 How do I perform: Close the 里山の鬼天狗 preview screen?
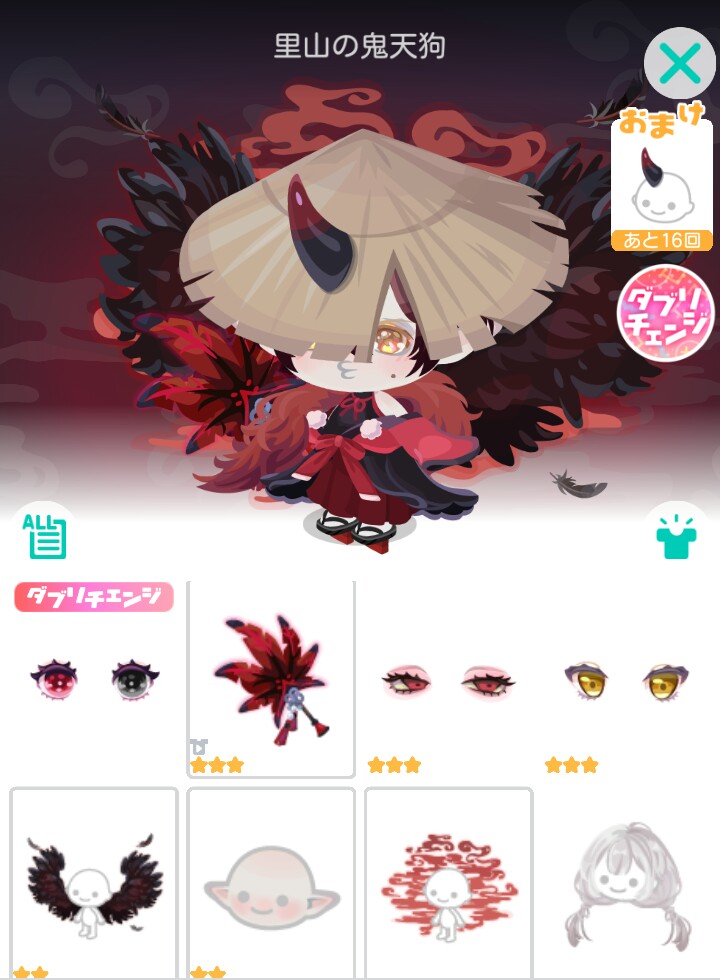[x=680, y=64]
